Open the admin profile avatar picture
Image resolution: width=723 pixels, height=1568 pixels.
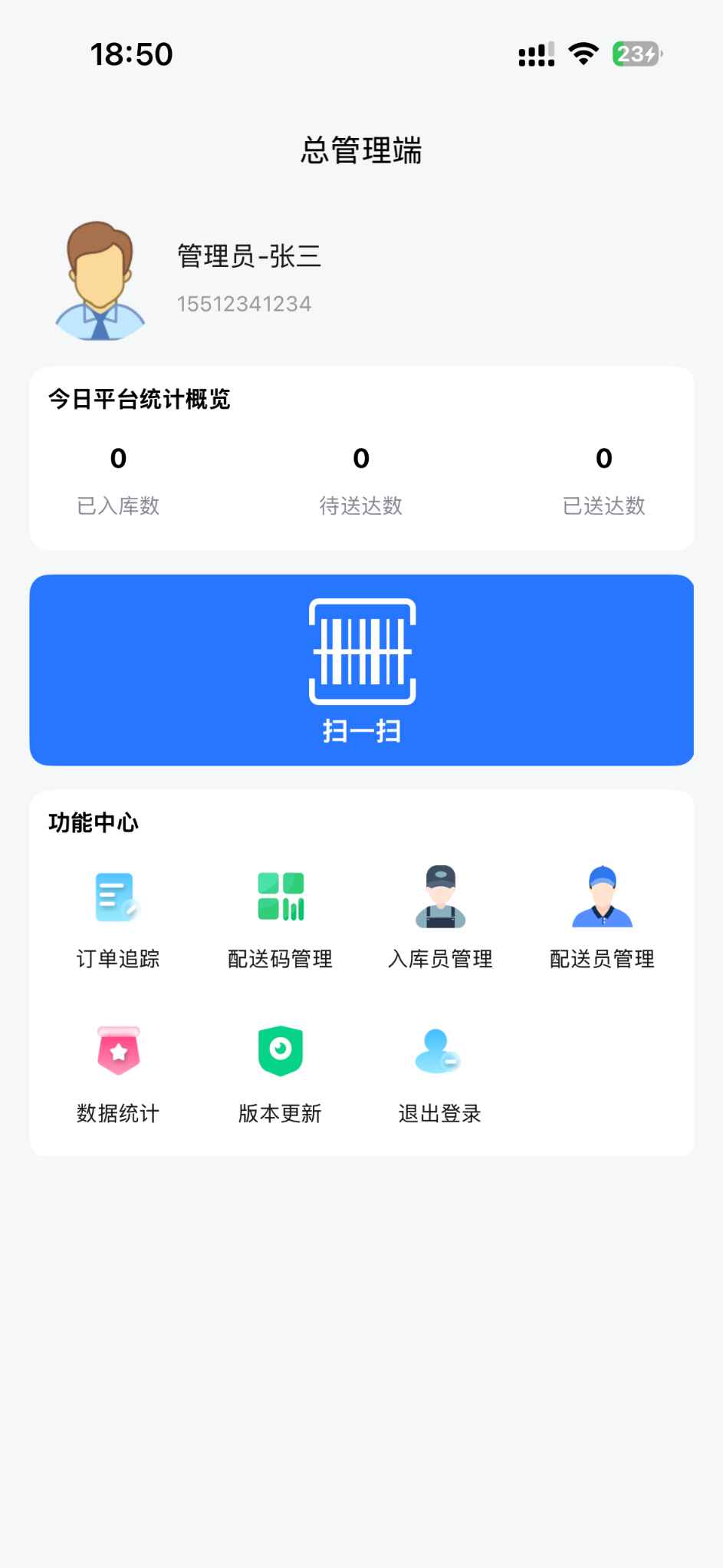(x=100, y=281)
